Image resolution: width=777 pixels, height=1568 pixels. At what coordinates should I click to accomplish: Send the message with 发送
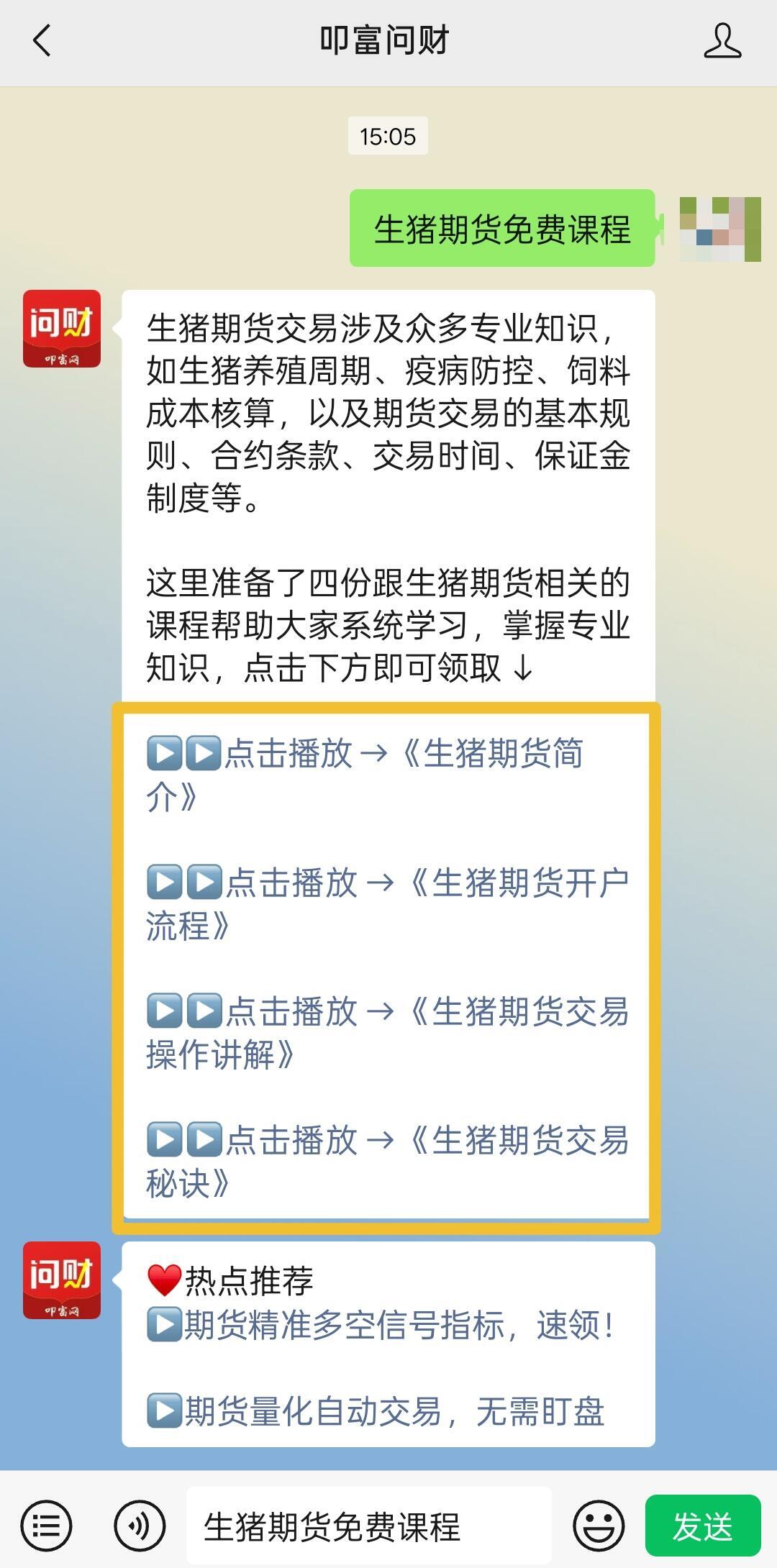tap(702, 1526)
